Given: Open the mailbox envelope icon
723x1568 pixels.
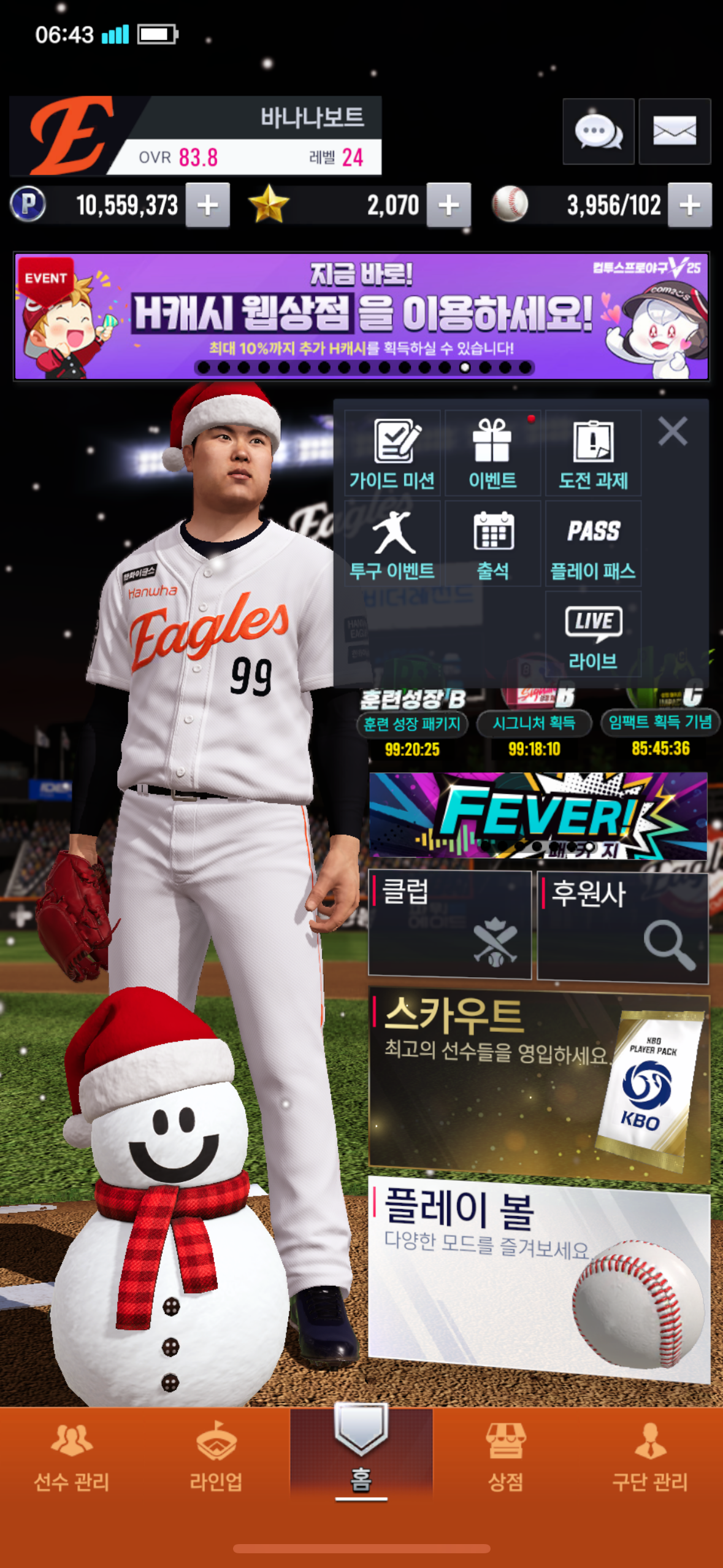Looking at the screenshot, I should click(674, 131).
